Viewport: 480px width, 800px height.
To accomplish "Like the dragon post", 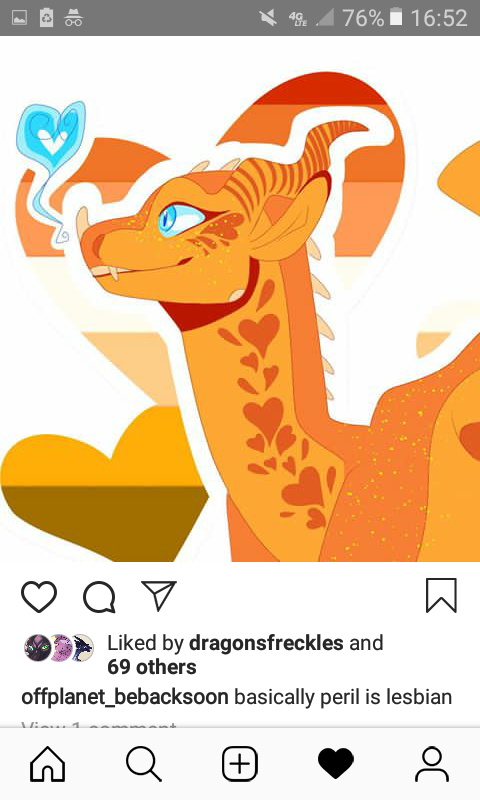I will click(39, 596).
